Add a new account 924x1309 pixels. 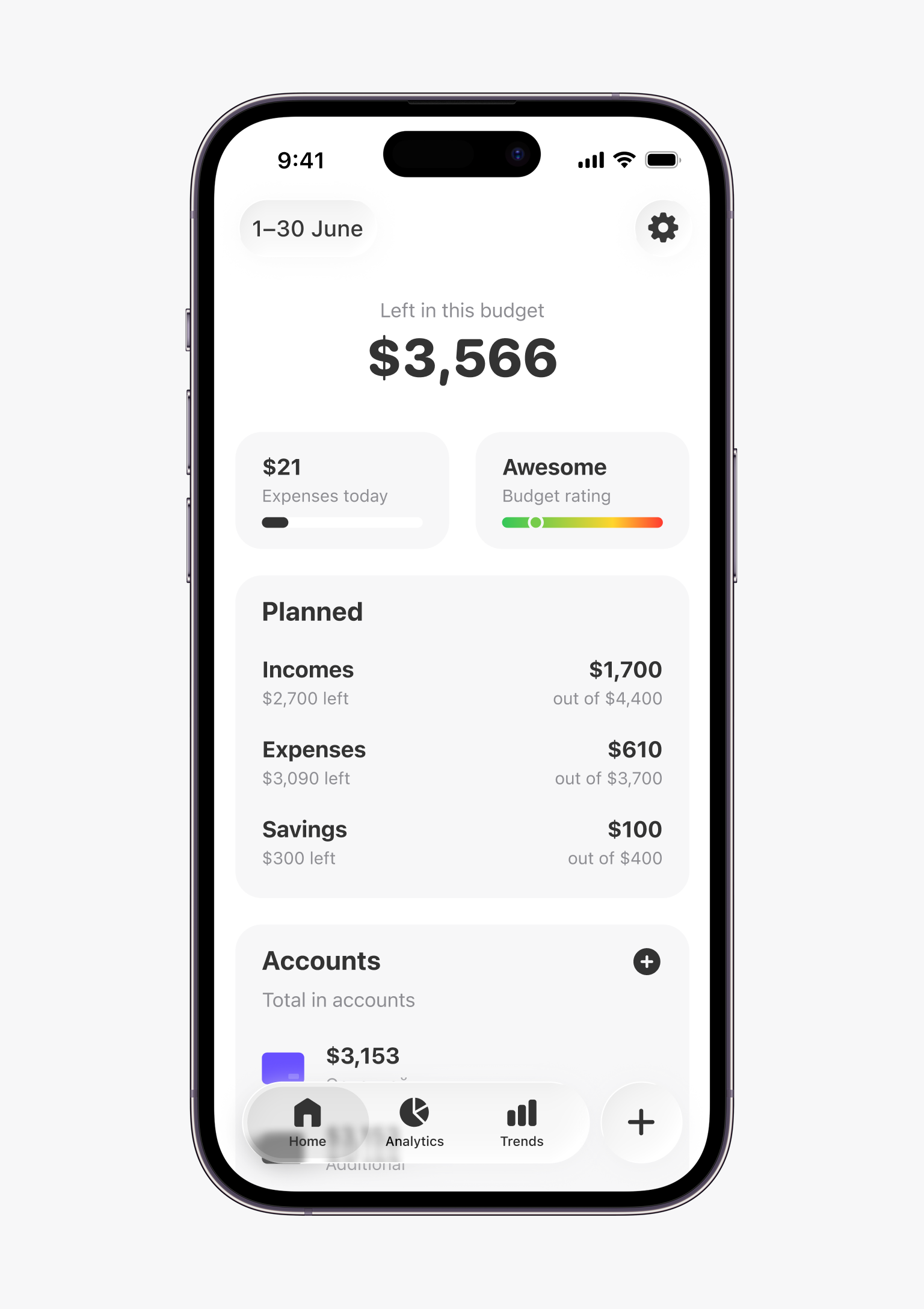click(x=647, y=961)
